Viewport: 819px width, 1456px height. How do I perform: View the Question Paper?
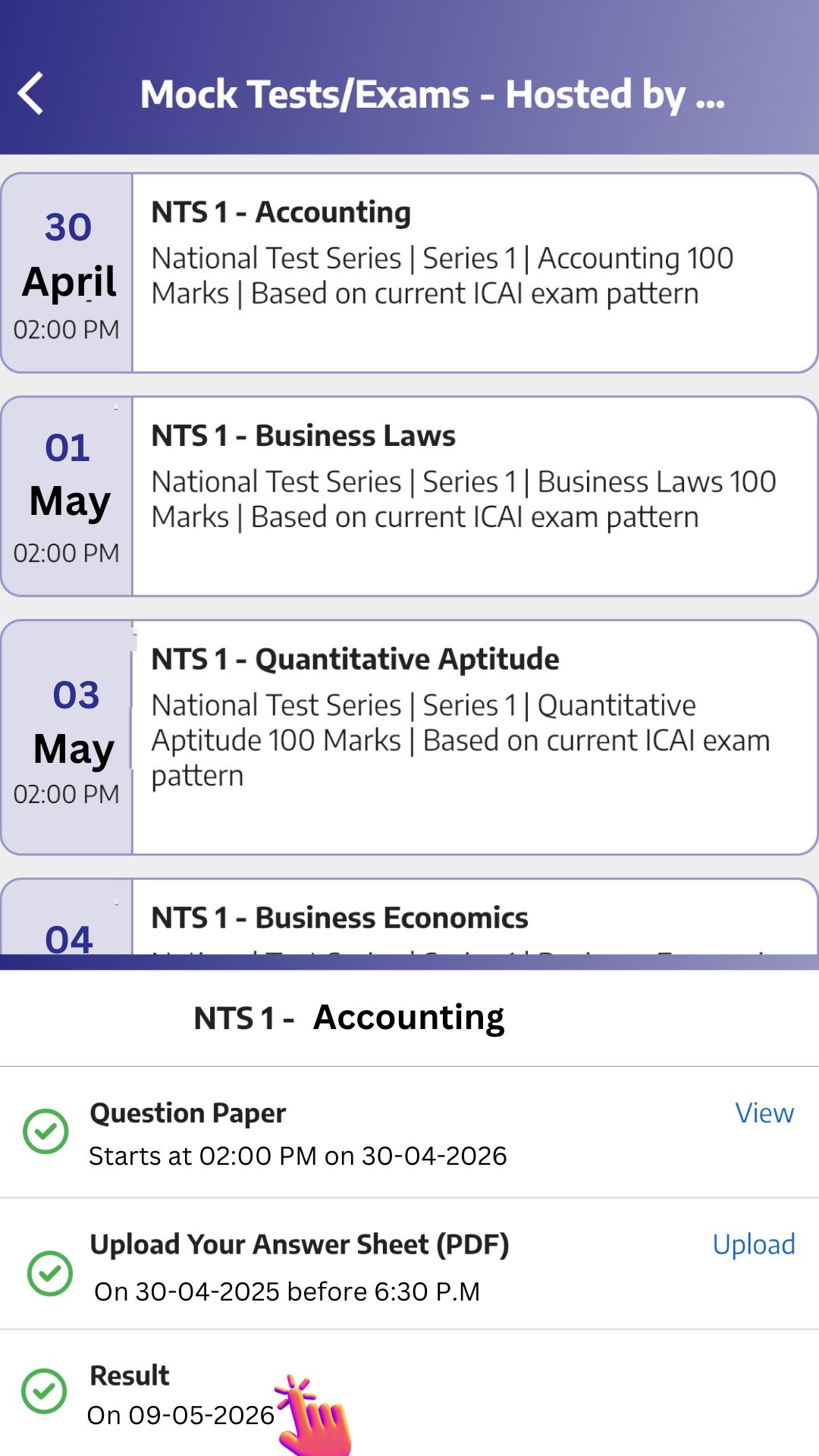click(x=764, y=1112)
